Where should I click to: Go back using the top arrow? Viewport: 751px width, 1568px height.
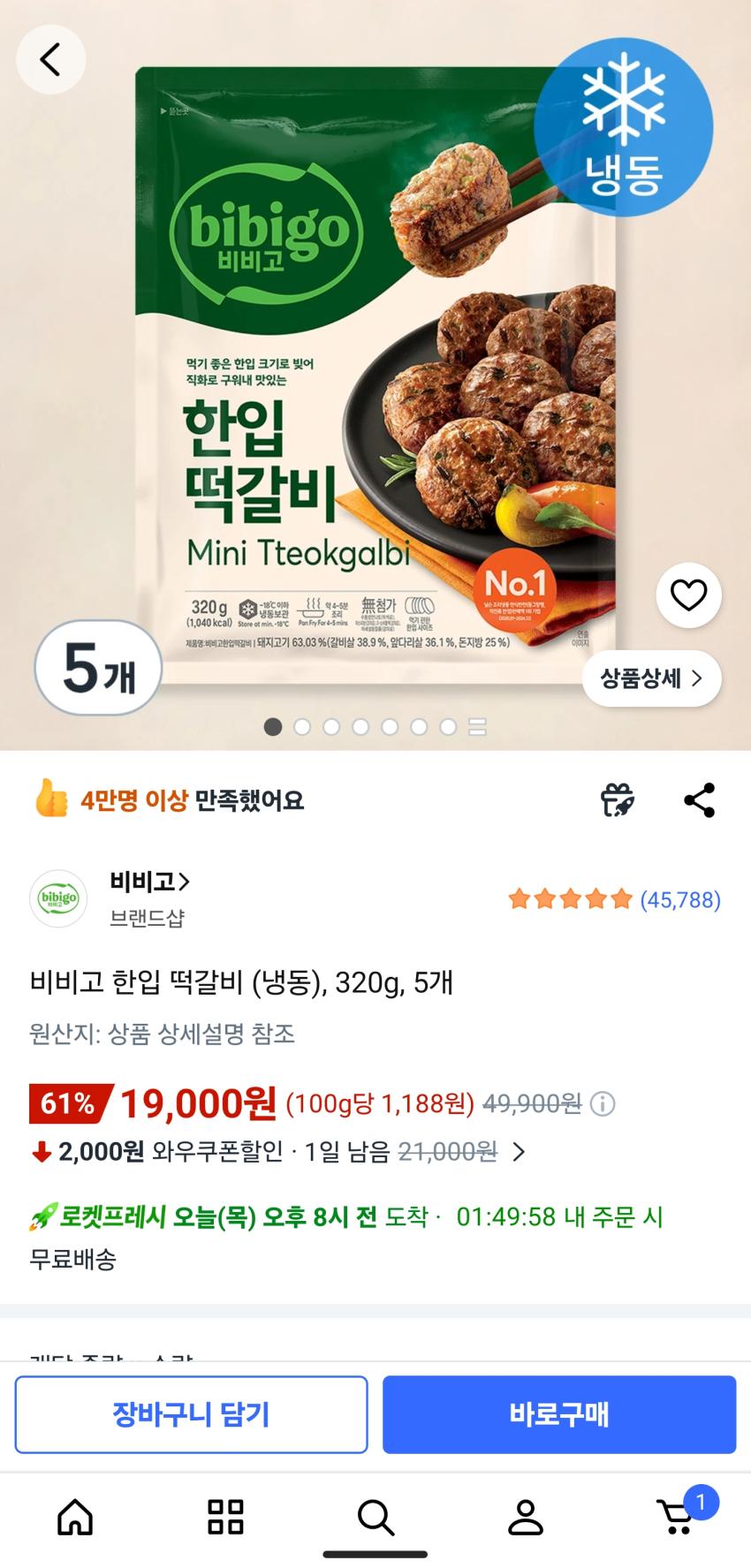(x=50, y=60)
